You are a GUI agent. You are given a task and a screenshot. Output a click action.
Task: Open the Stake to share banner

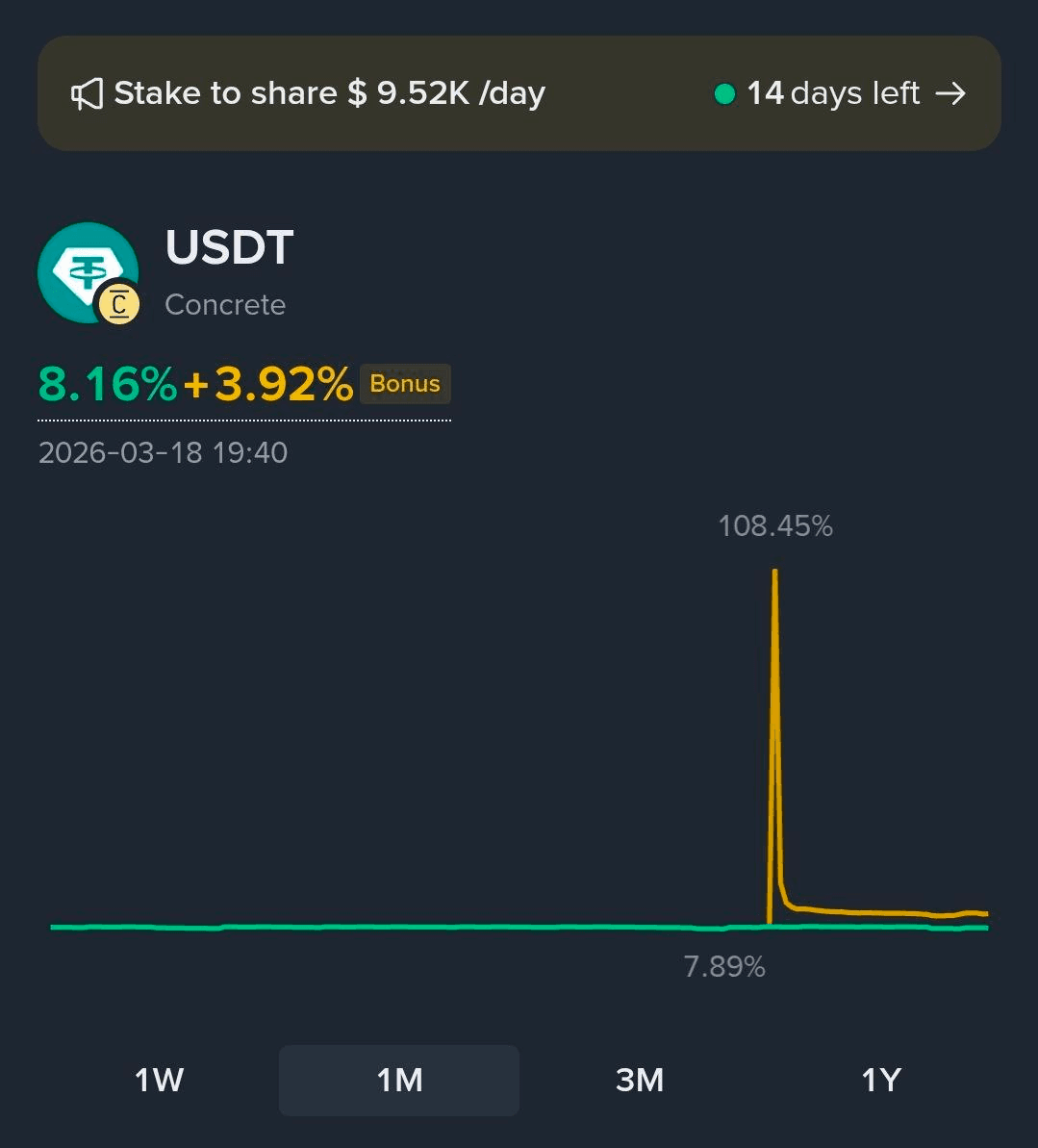[519, 93]
